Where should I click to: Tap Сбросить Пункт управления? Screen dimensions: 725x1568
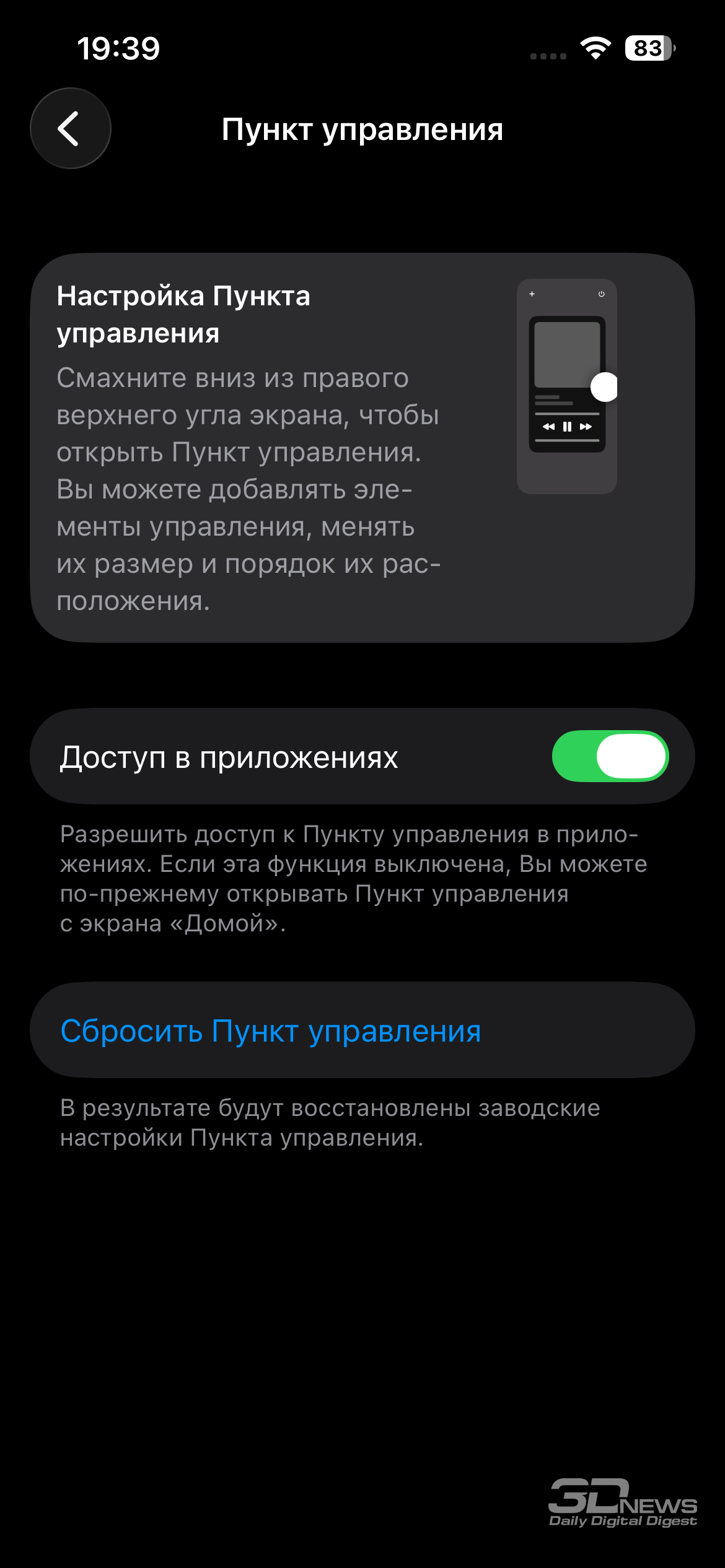(x=271, y=1030)
